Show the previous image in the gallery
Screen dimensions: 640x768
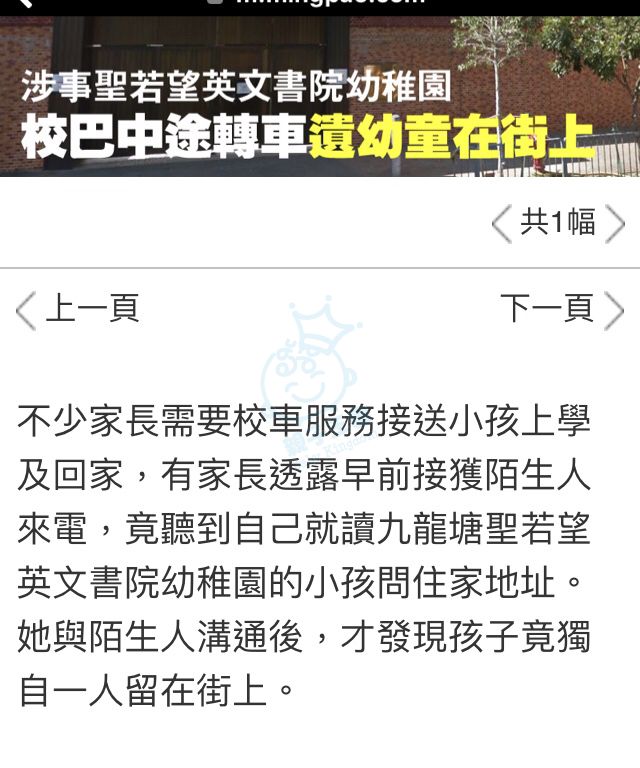[501, 224]
